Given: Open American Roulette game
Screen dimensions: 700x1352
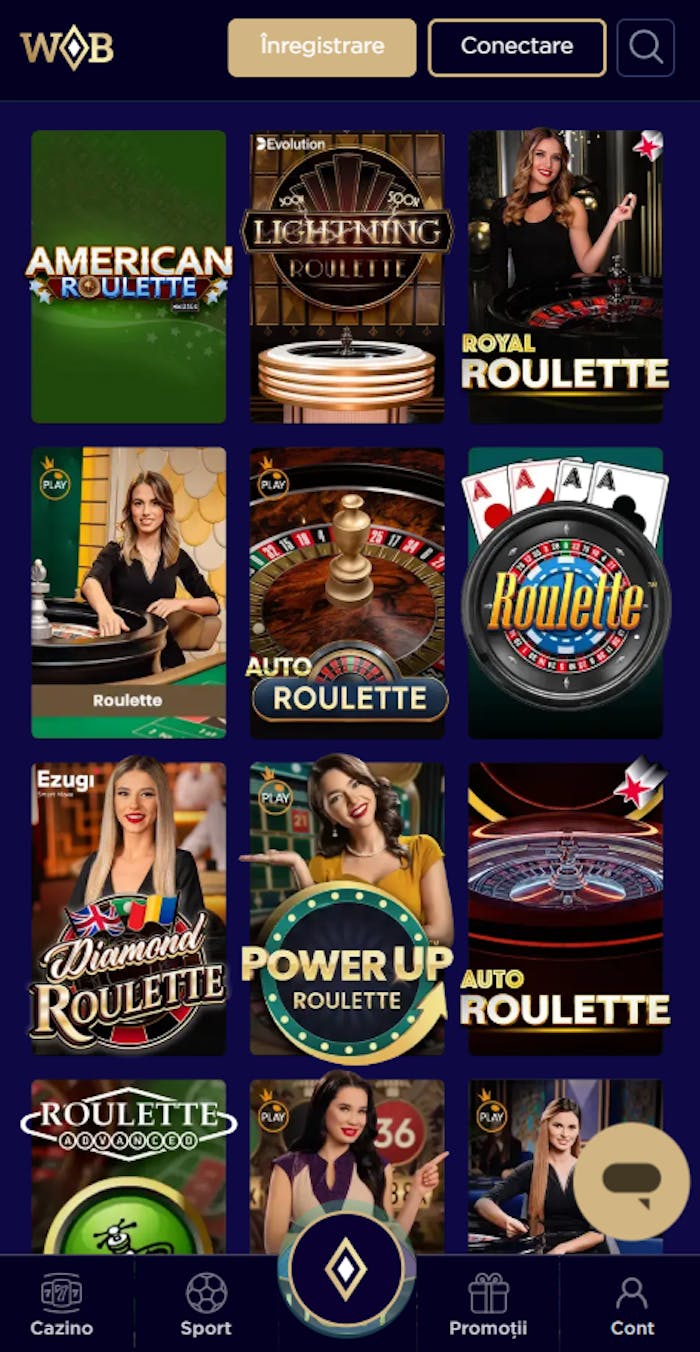Looking at the screenshot, I should (129, 276).
